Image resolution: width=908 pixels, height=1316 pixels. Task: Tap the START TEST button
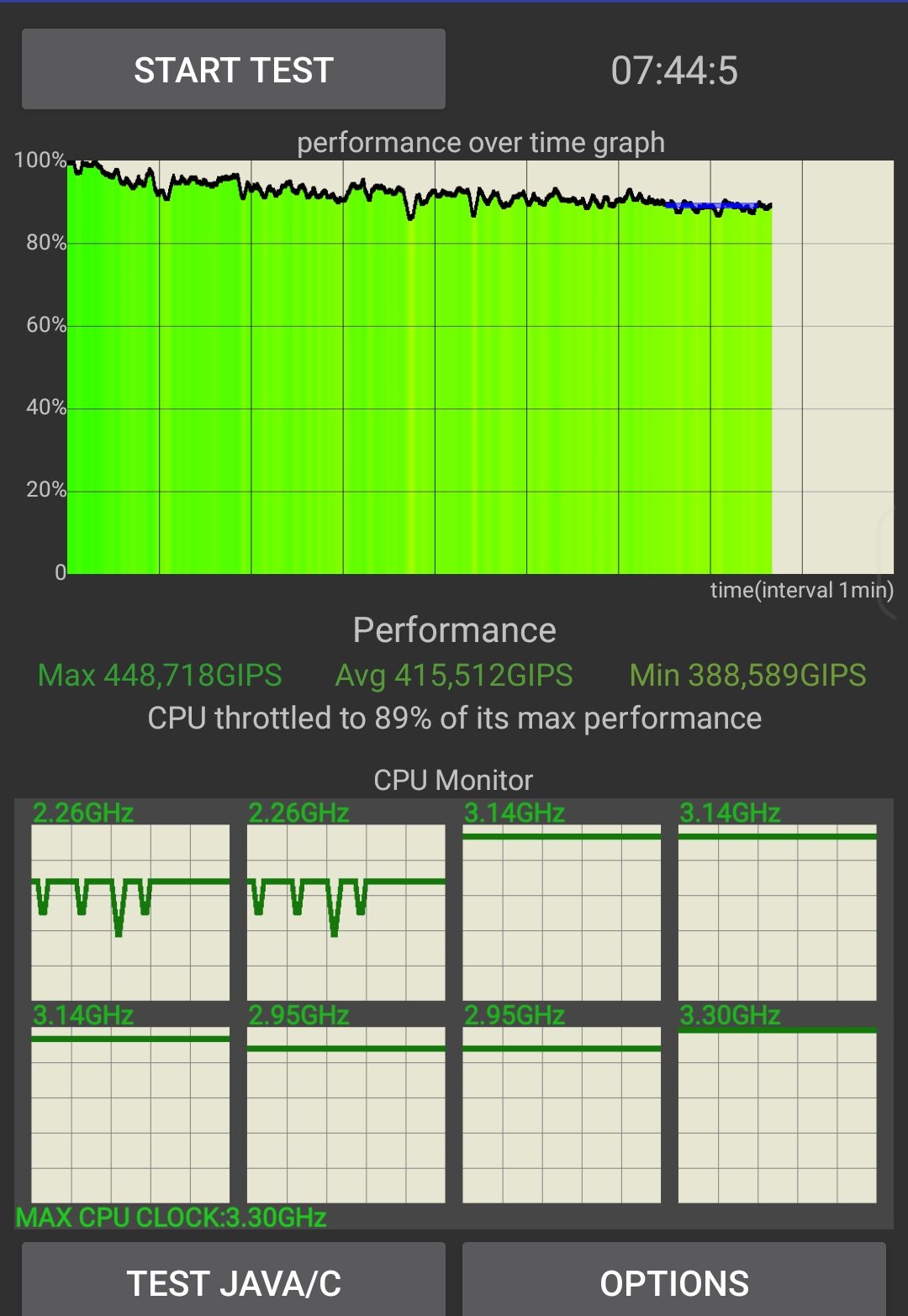[x=234, y=70]
